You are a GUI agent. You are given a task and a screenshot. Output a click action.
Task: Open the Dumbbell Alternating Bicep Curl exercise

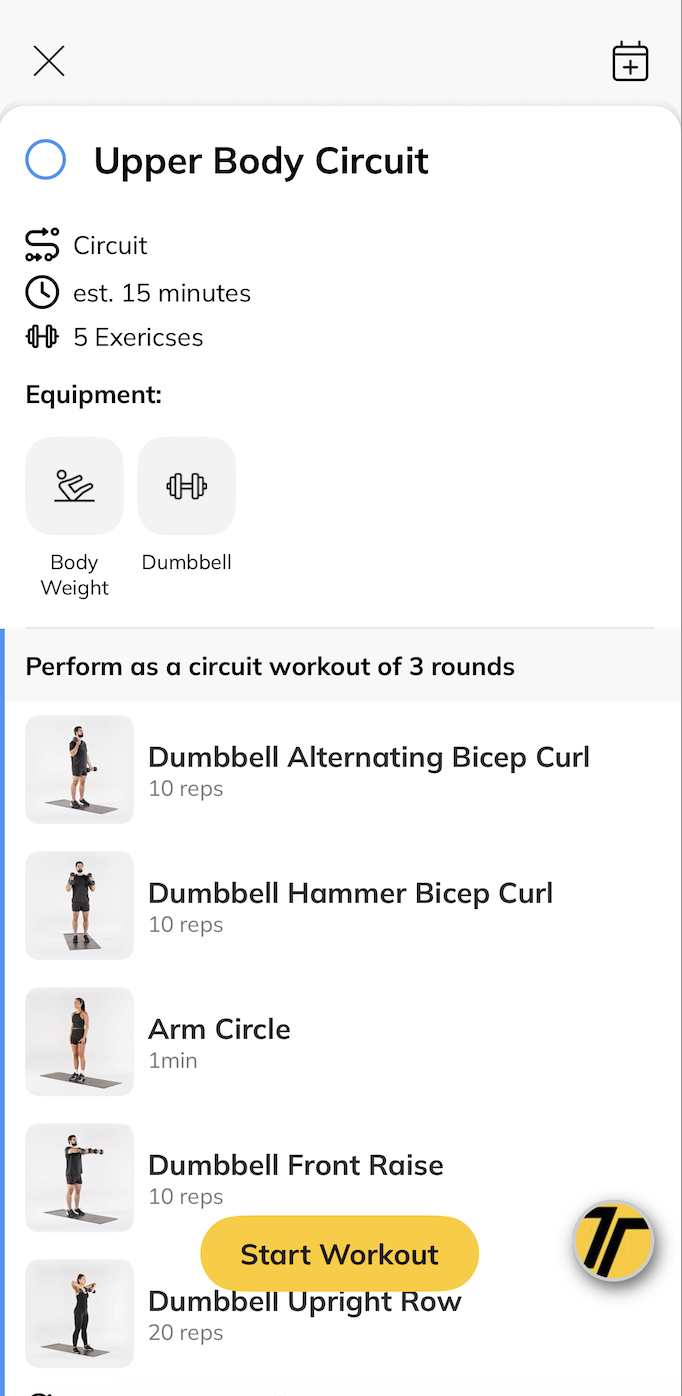368,770
